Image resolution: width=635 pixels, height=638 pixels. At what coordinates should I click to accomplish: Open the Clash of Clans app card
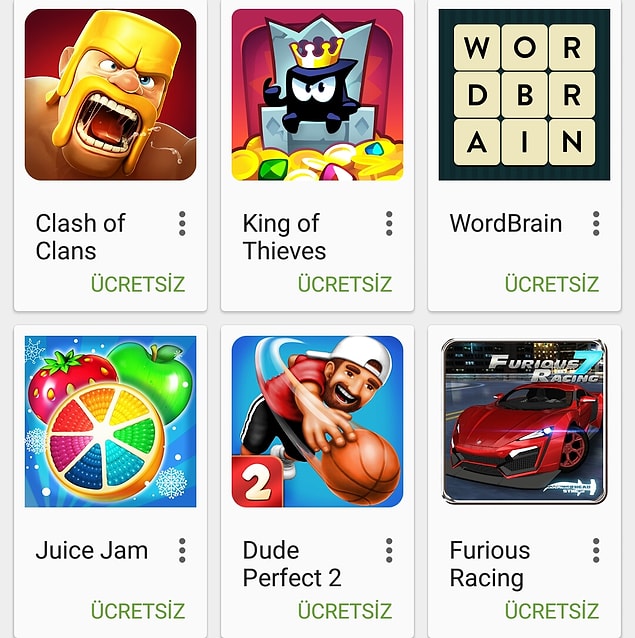(x=110, y=95)
